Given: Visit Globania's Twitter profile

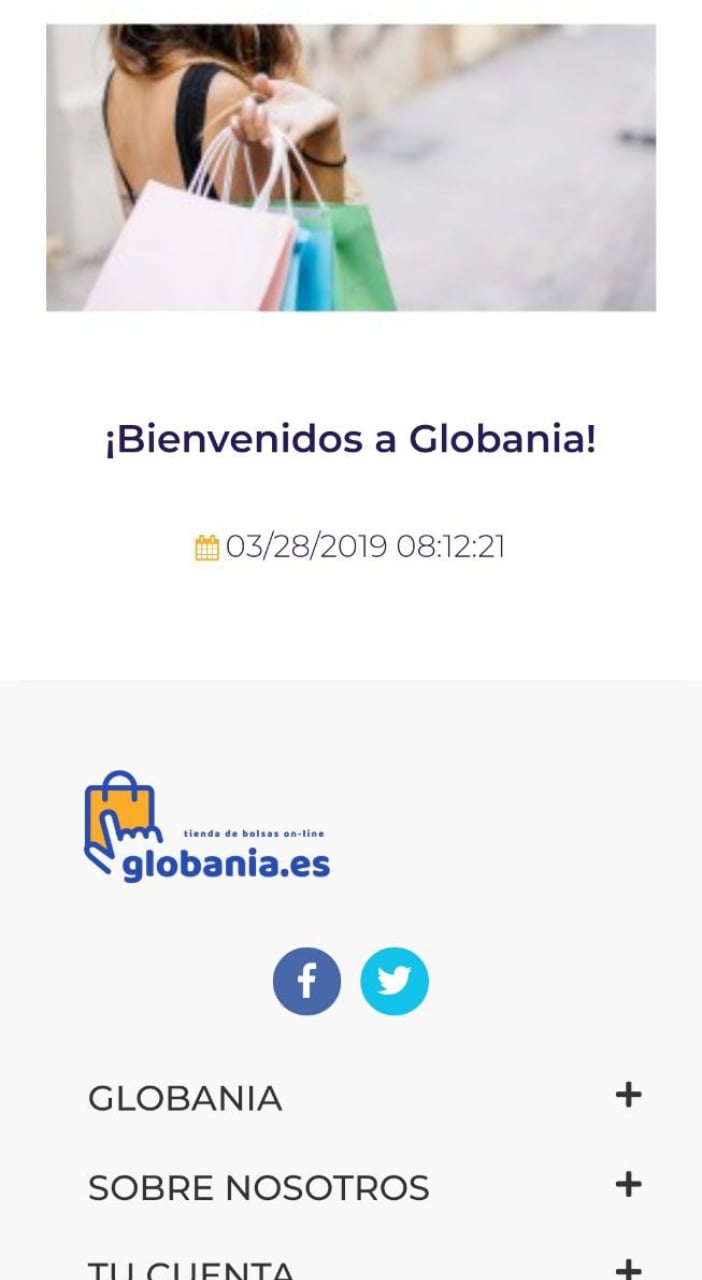Looking at the screenshot, I should click(394, 981).
